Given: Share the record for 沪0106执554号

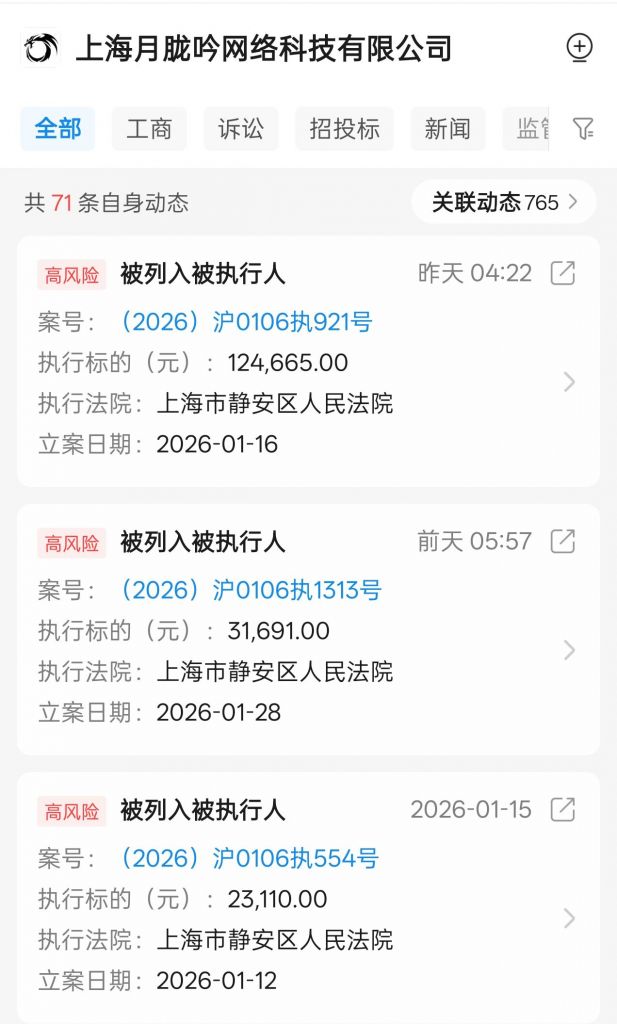Looking at the screenshot, I should (x=563, y=809).
